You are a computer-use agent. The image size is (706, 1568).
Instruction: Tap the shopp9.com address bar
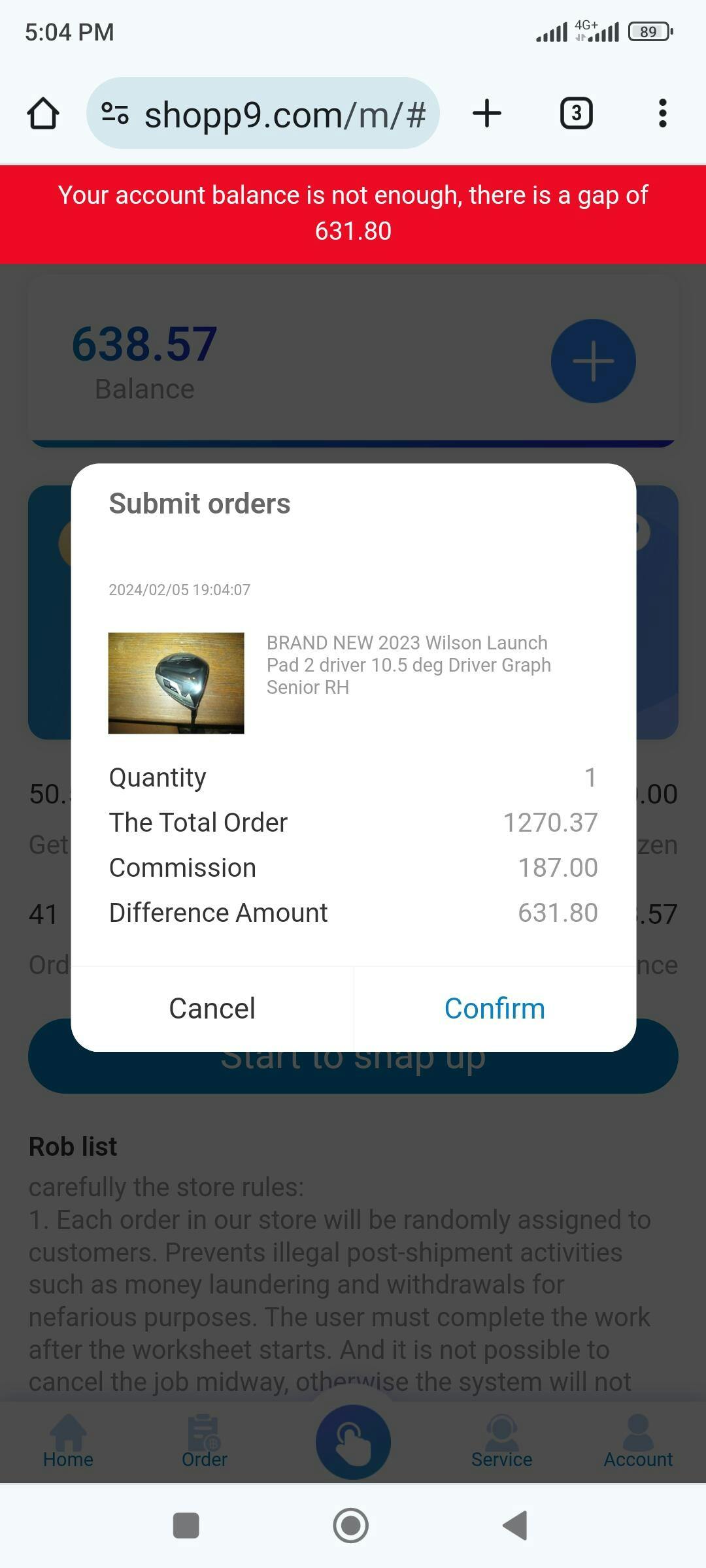(x=284, y=114)
